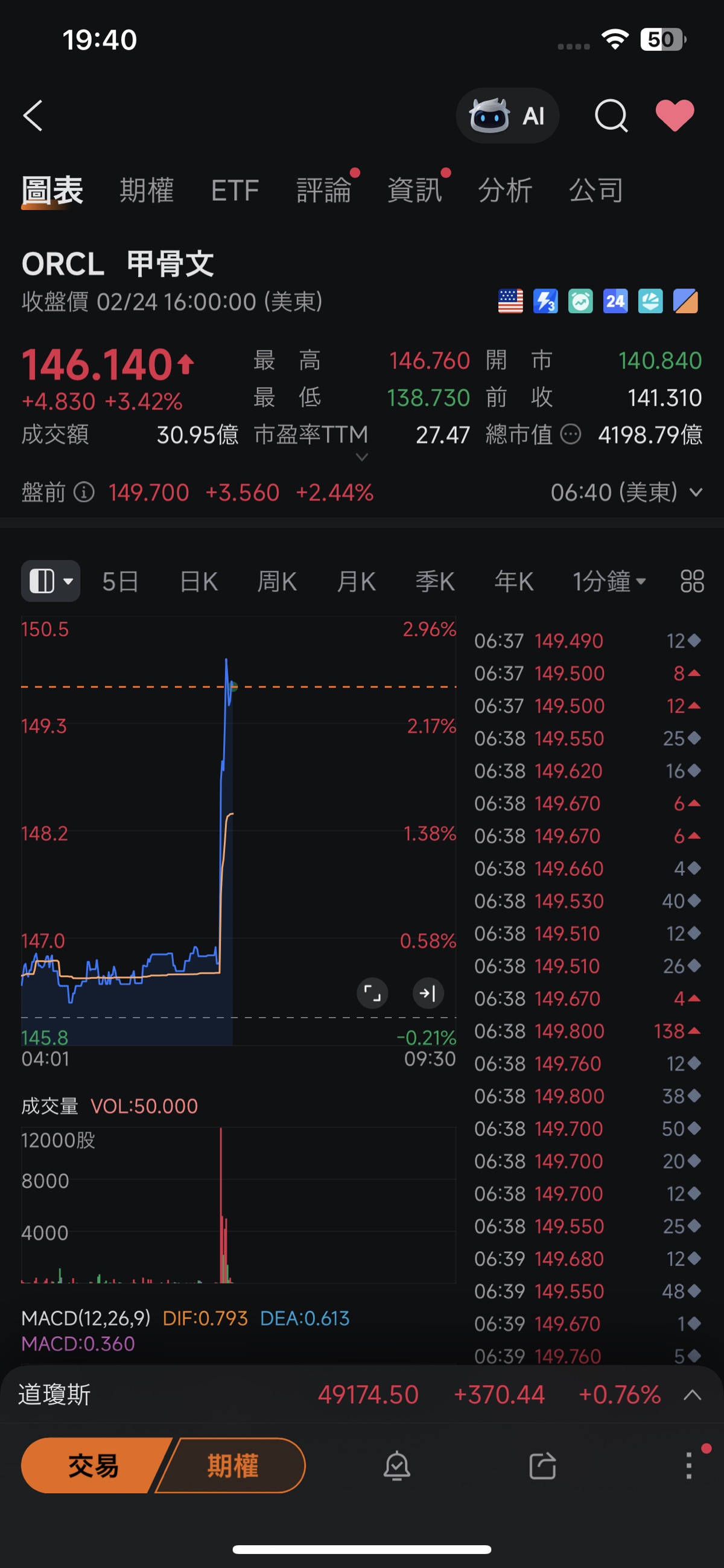Switch to the 分析 tab
724x1568 pixels.
tap(505, 191)
